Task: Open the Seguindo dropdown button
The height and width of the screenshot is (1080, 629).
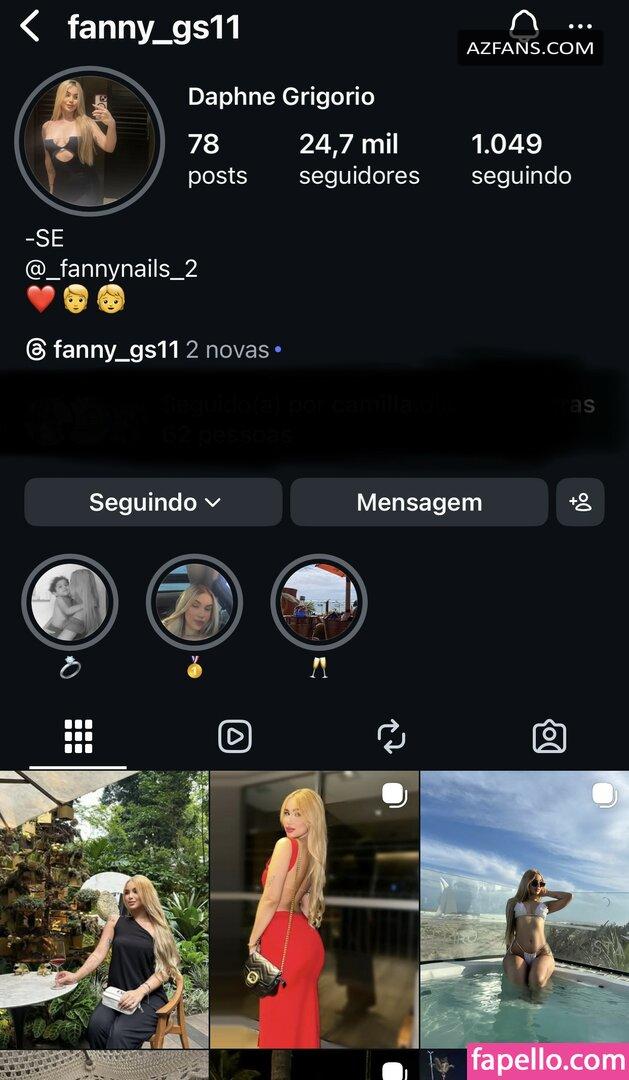Action: (x=153, y=502)
